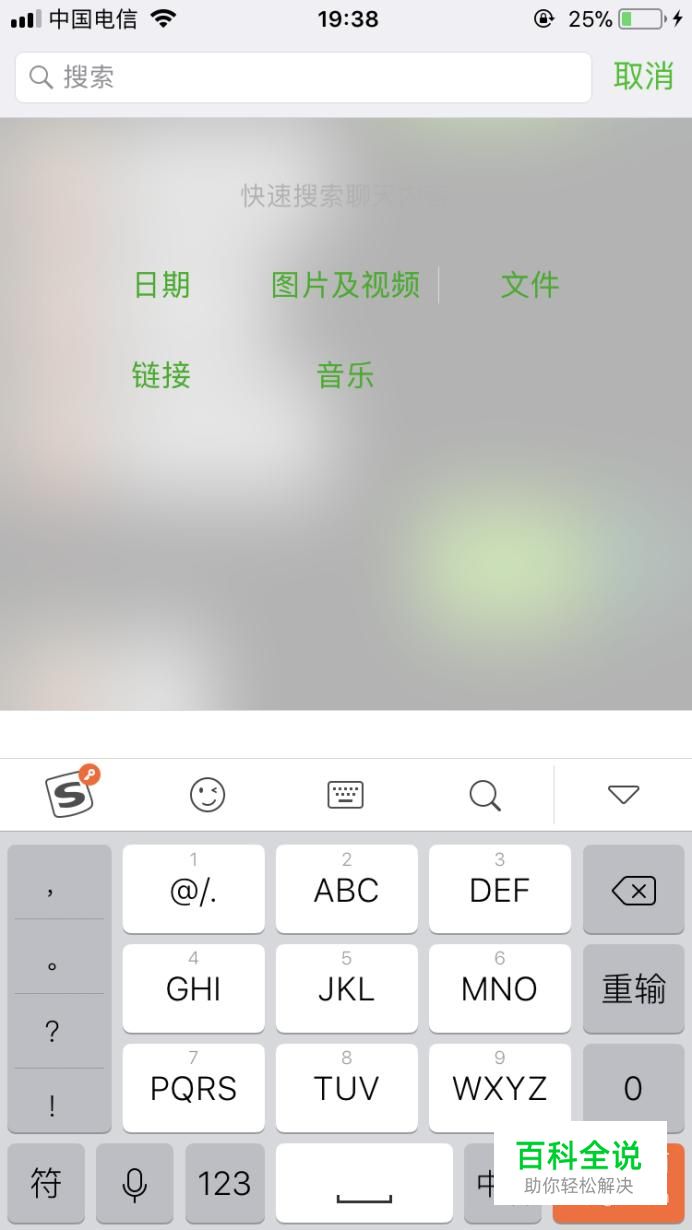This screenshot has height=1230, width=692.
Task: Tap the microphone voice input key
Action: point(134,1184)
